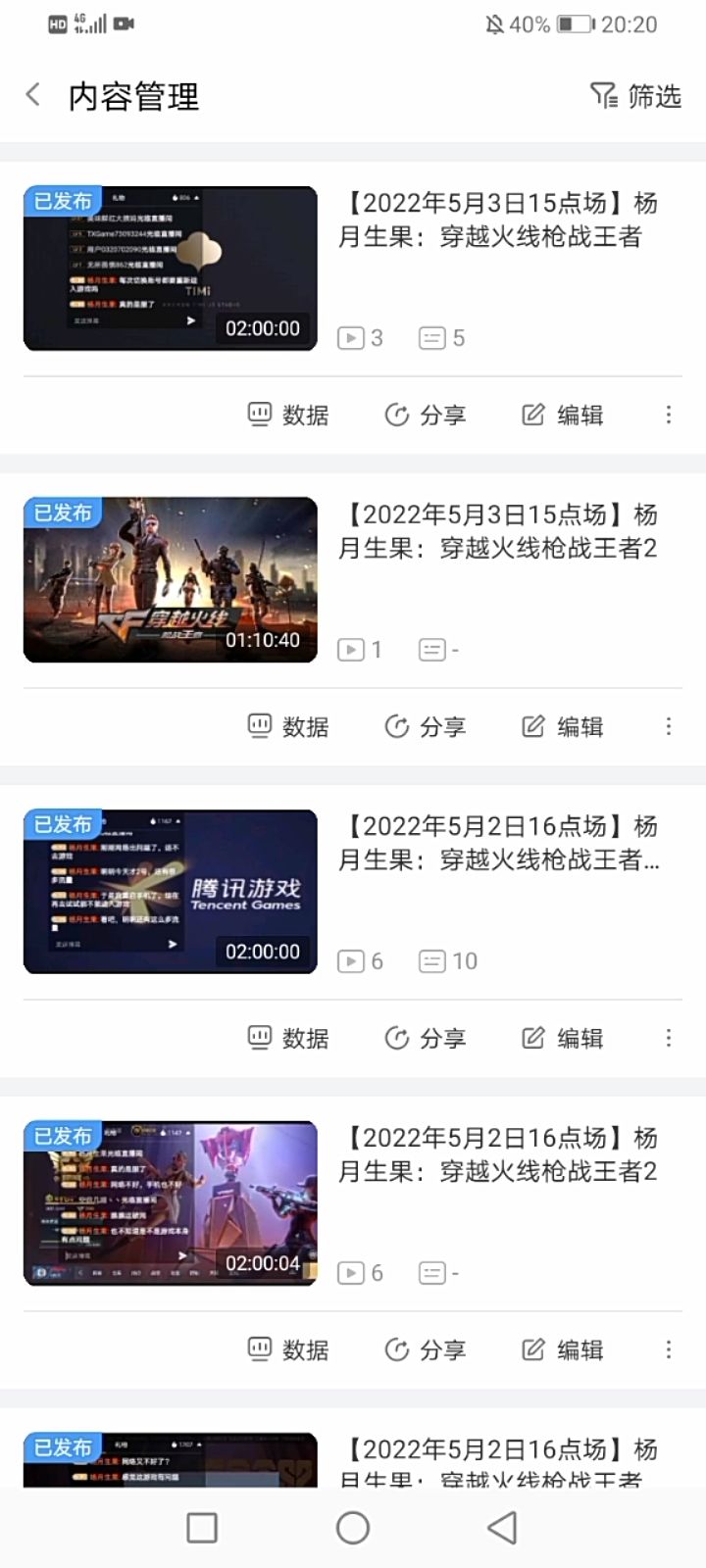The height and width of the screenshot is (1568, 706).
Task: Share the 5月2日 02:00:00 video
Action: point(425,1038)
